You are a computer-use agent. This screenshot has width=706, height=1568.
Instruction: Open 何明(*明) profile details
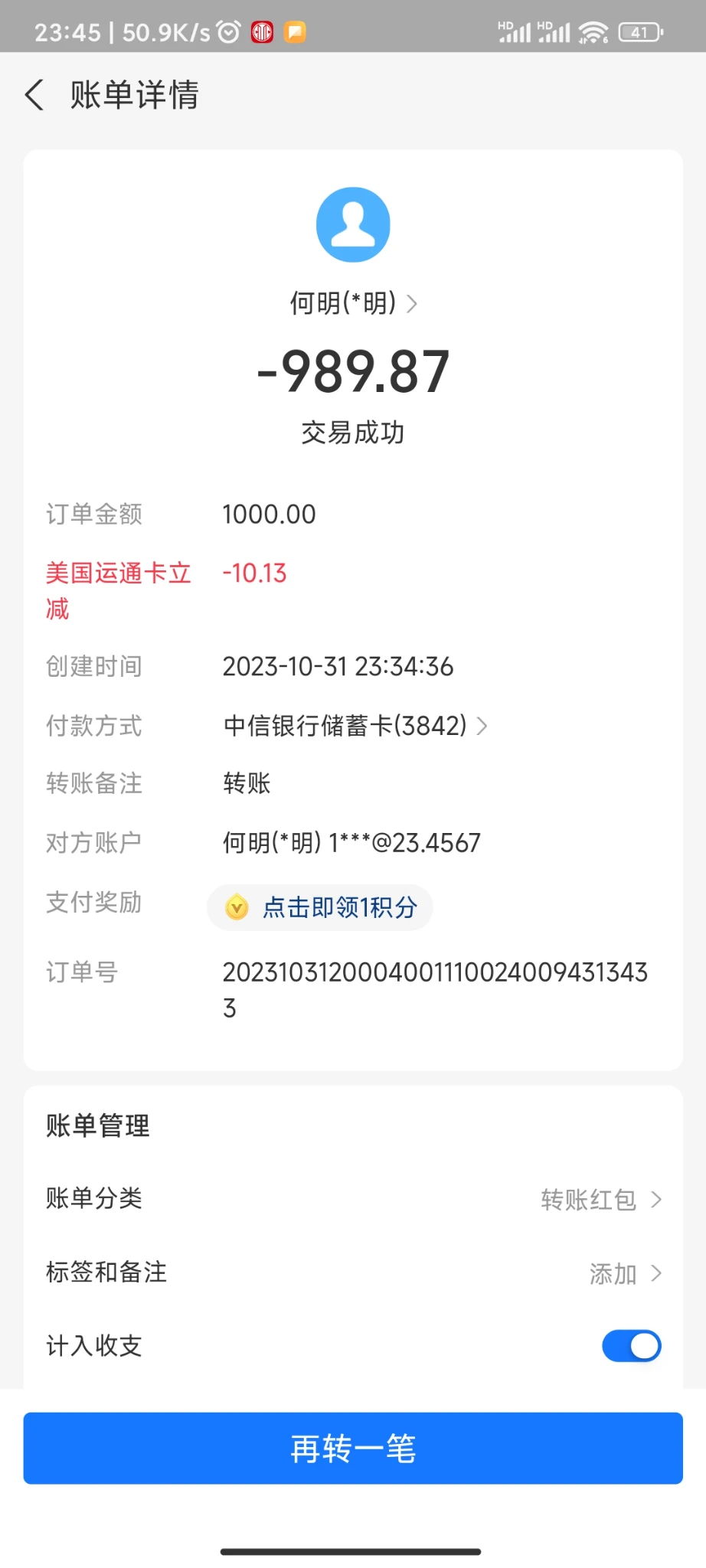[353, 303]
